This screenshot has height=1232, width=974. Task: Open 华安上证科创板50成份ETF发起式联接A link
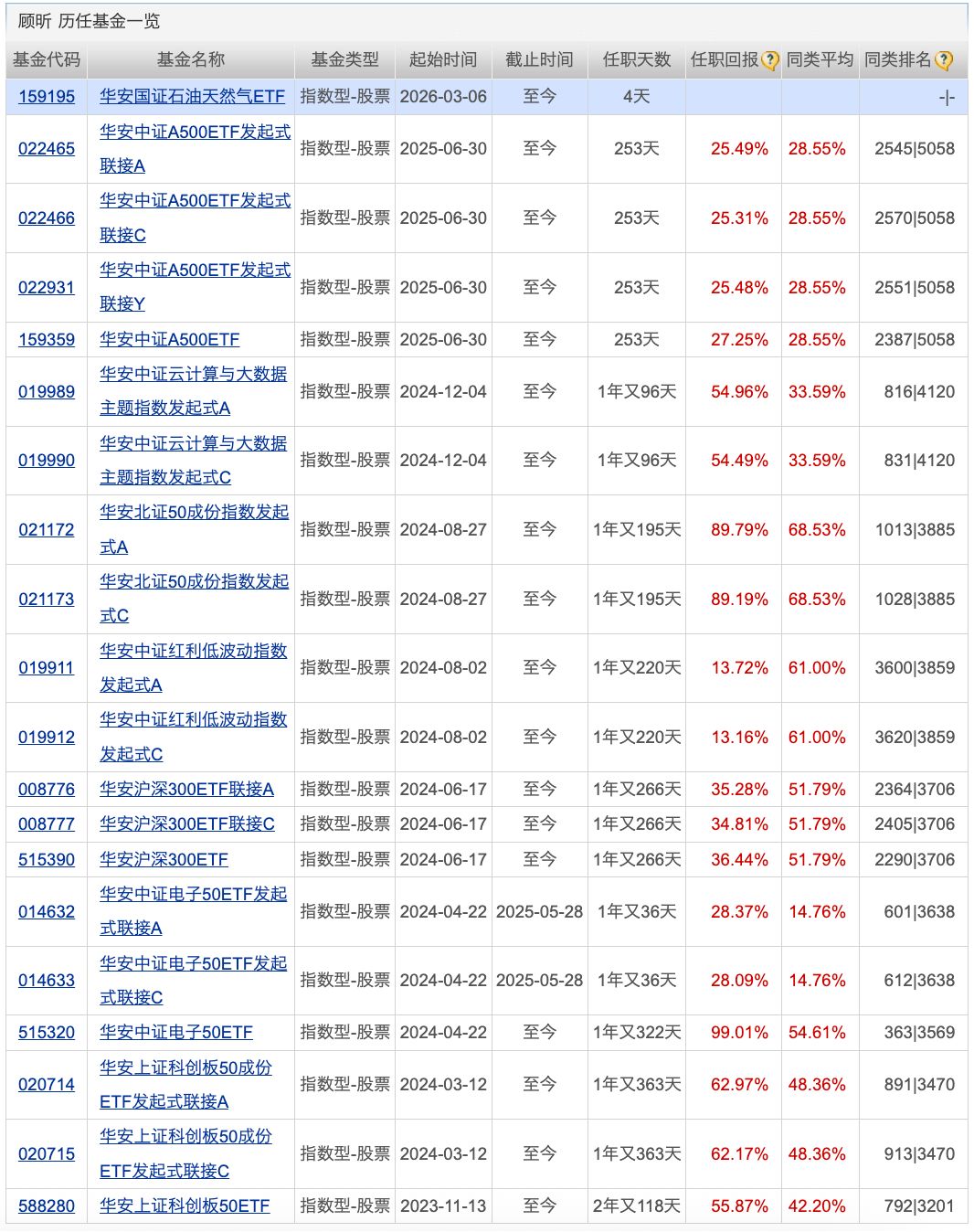[x=185, y=1068]
